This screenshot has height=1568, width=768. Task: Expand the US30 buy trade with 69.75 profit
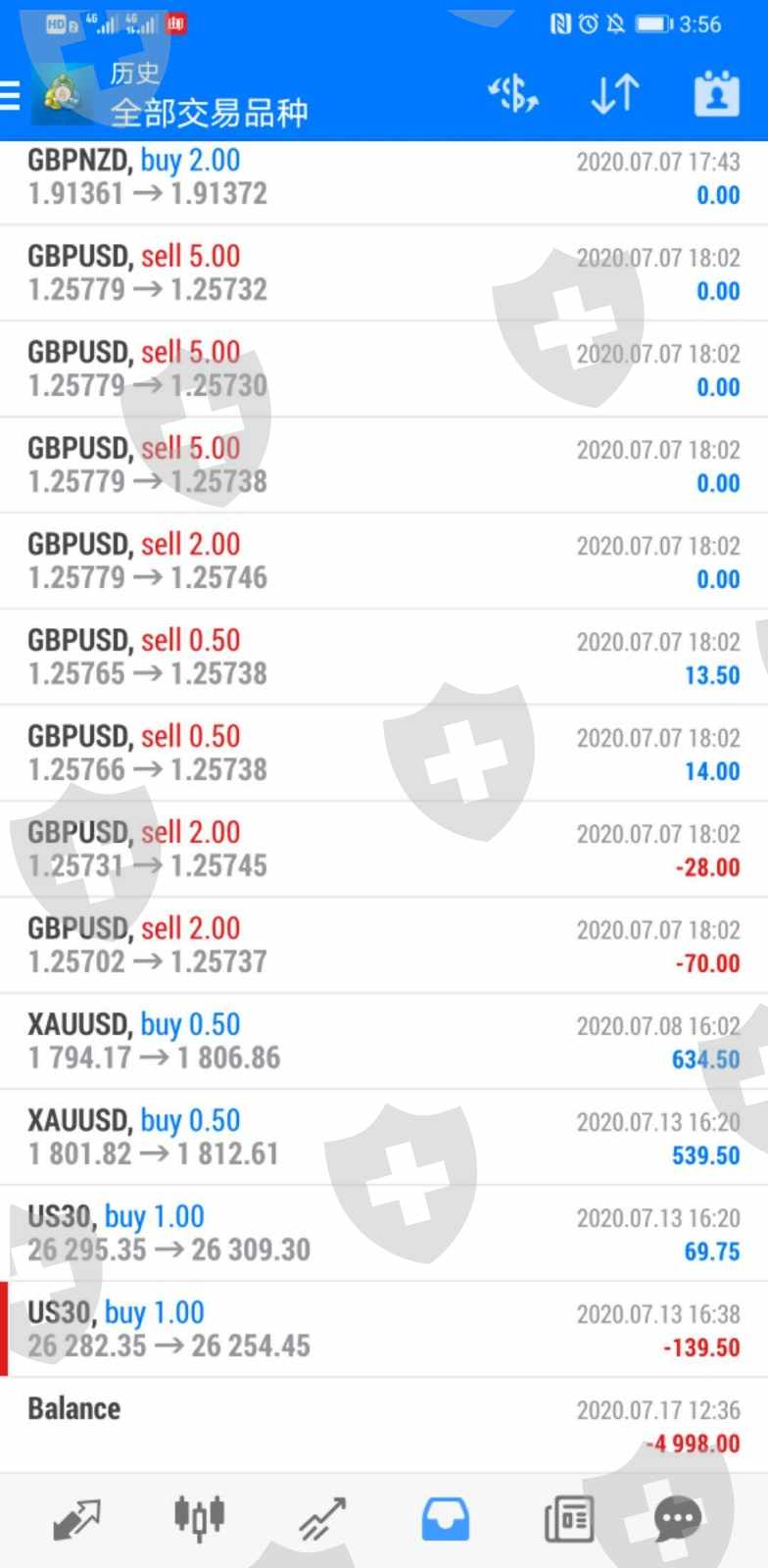point(384,1234)
